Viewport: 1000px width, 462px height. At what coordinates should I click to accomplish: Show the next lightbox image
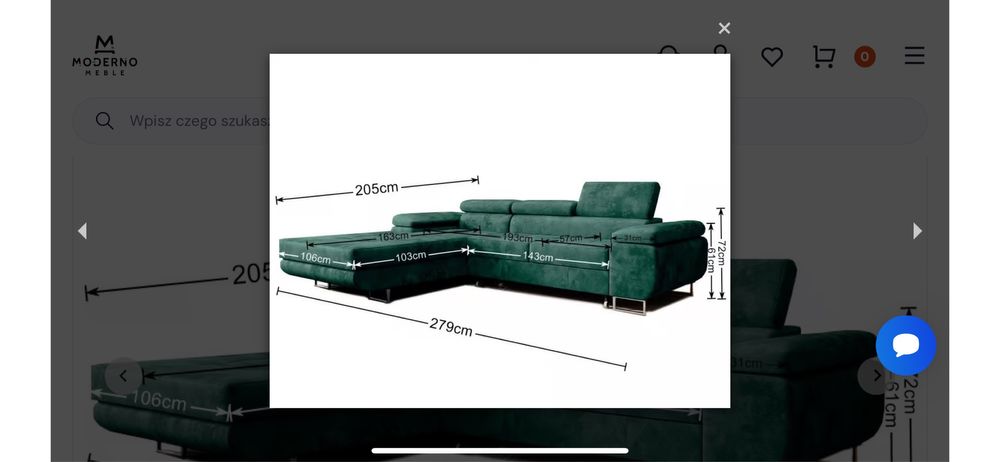[x=917, y=231]
